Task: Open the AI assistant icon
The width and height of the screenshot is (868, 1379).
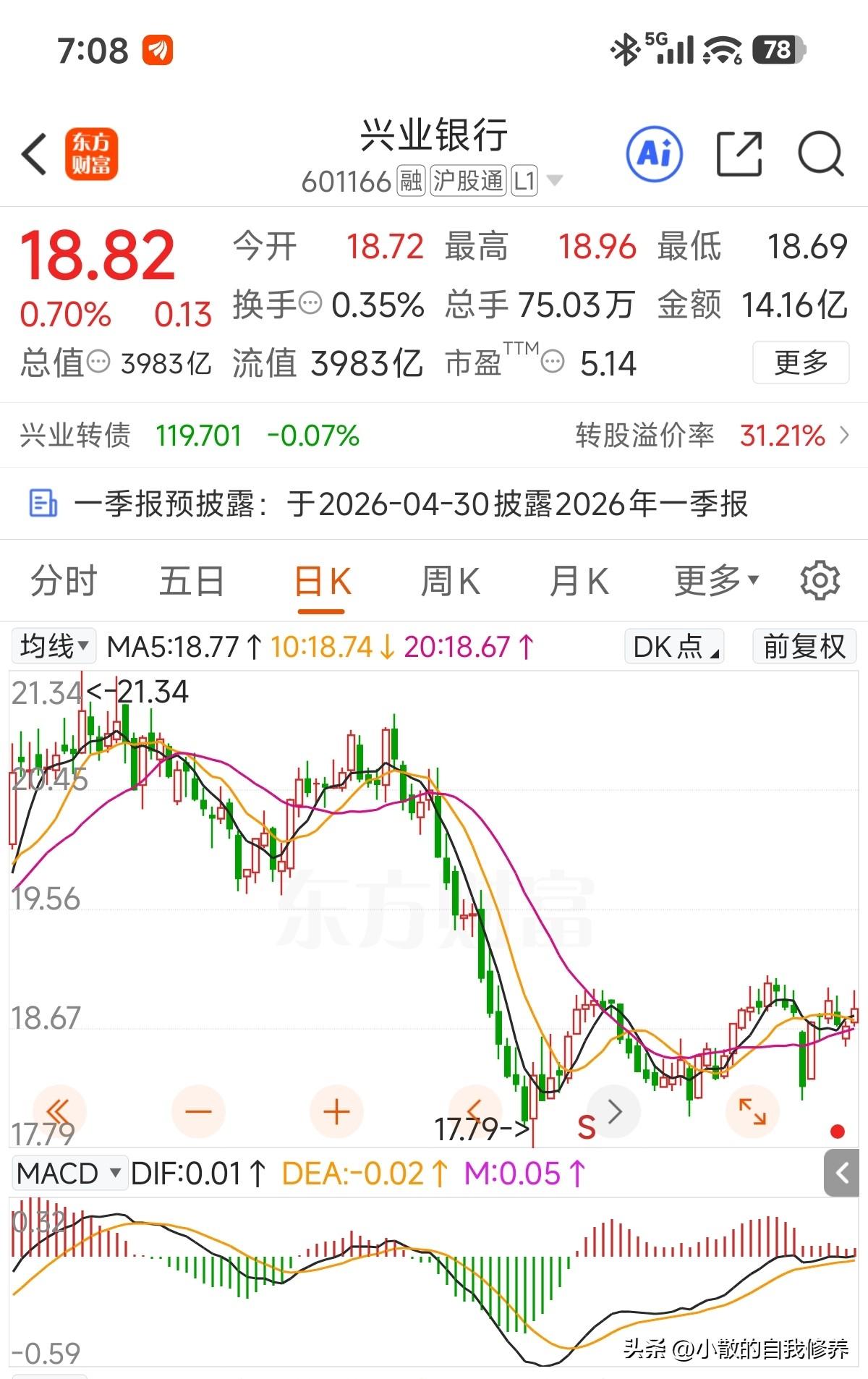Action: [655, 154]
